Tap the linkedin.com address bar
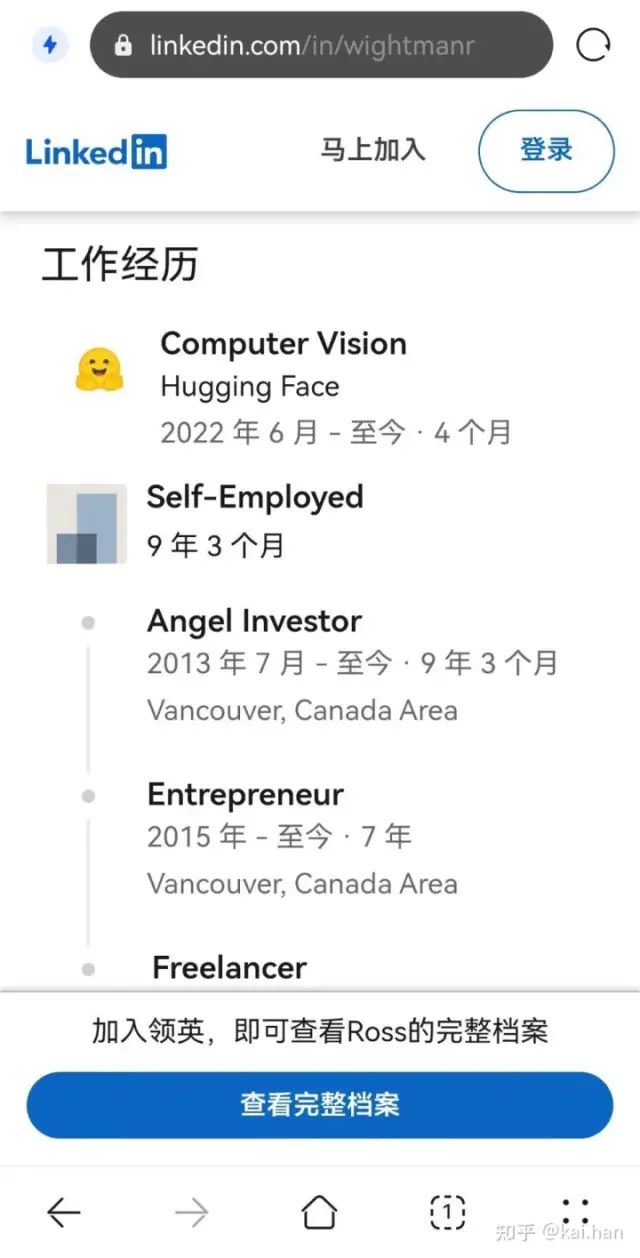 tap(321, 45)
